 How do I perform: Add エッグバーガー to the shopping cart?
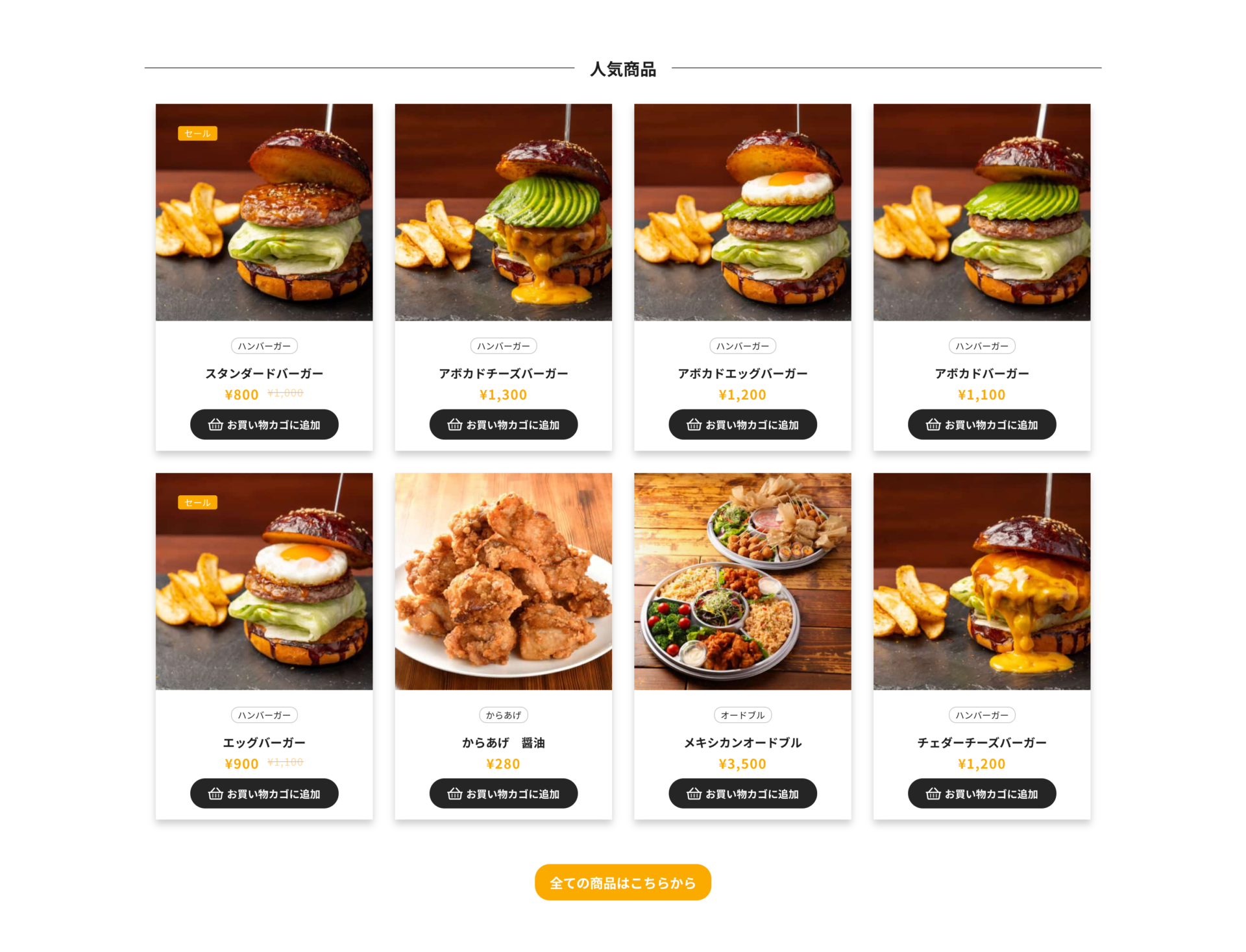[264, 793]
